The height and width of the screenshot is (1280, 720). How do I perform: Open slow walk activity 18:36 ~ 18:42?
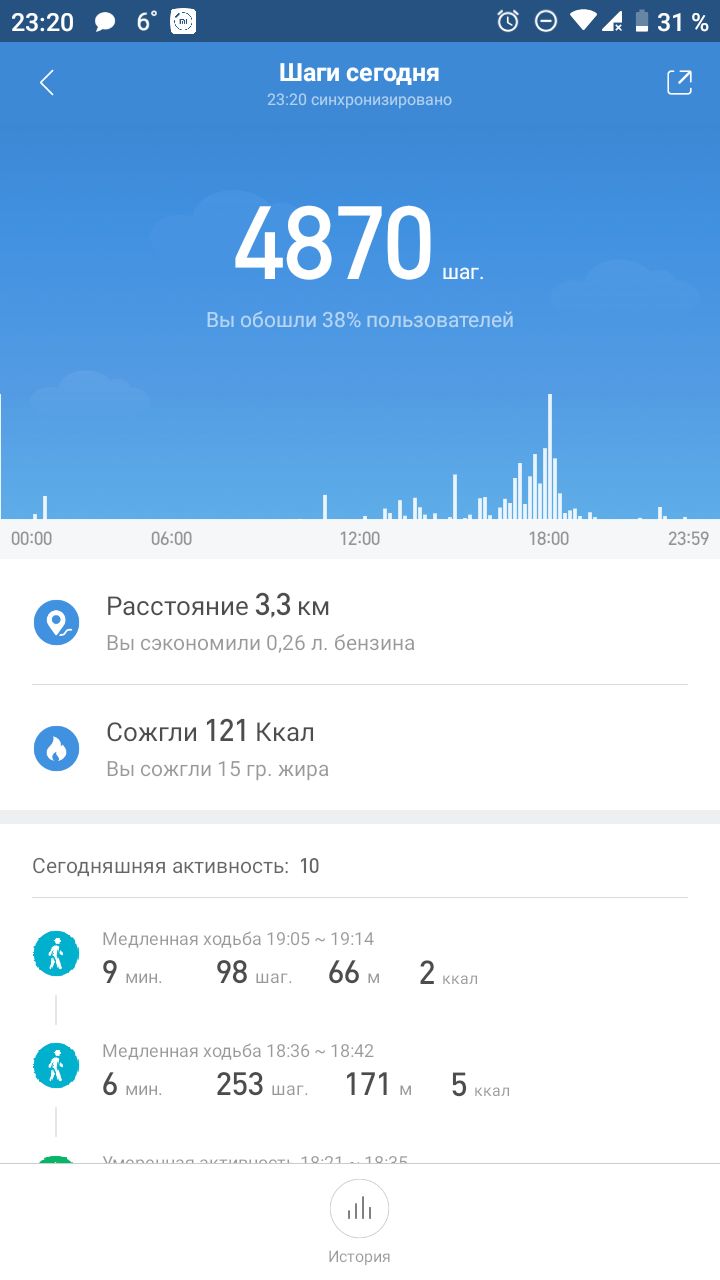[x=360, y=1069]
